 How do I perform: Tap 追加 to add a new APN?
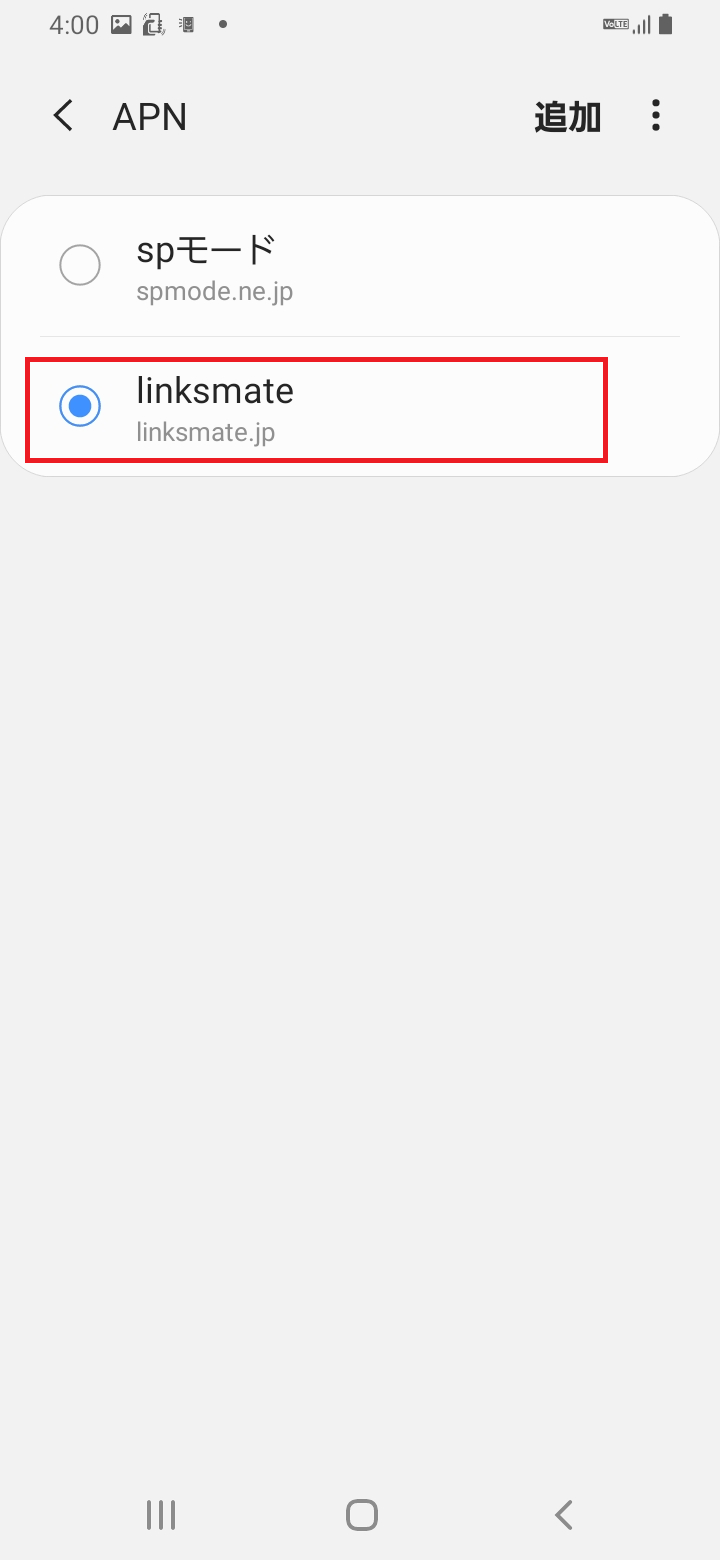coord(567,117)
